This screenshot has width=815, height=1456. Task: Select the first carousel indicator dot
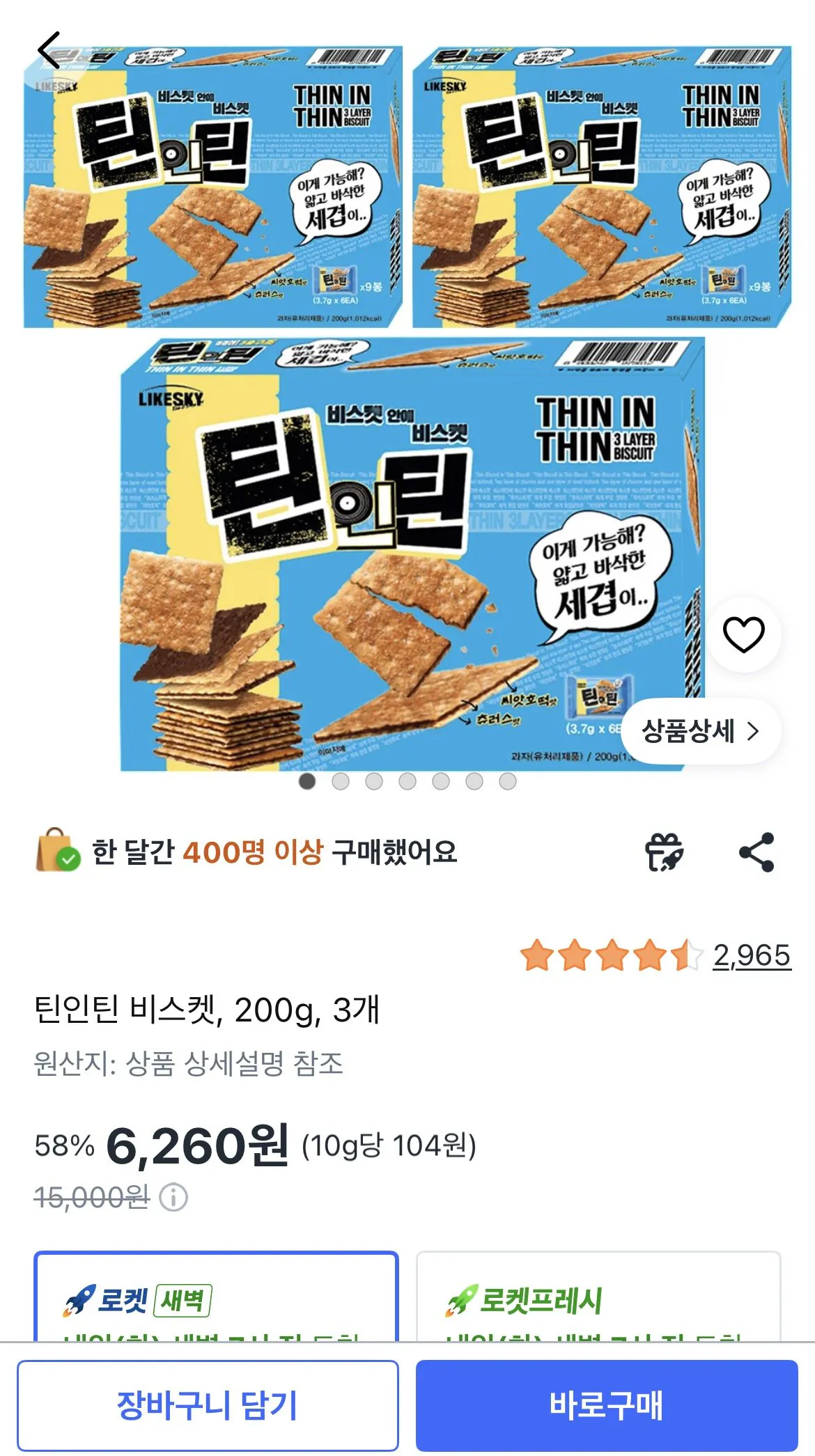click(307, 783)
